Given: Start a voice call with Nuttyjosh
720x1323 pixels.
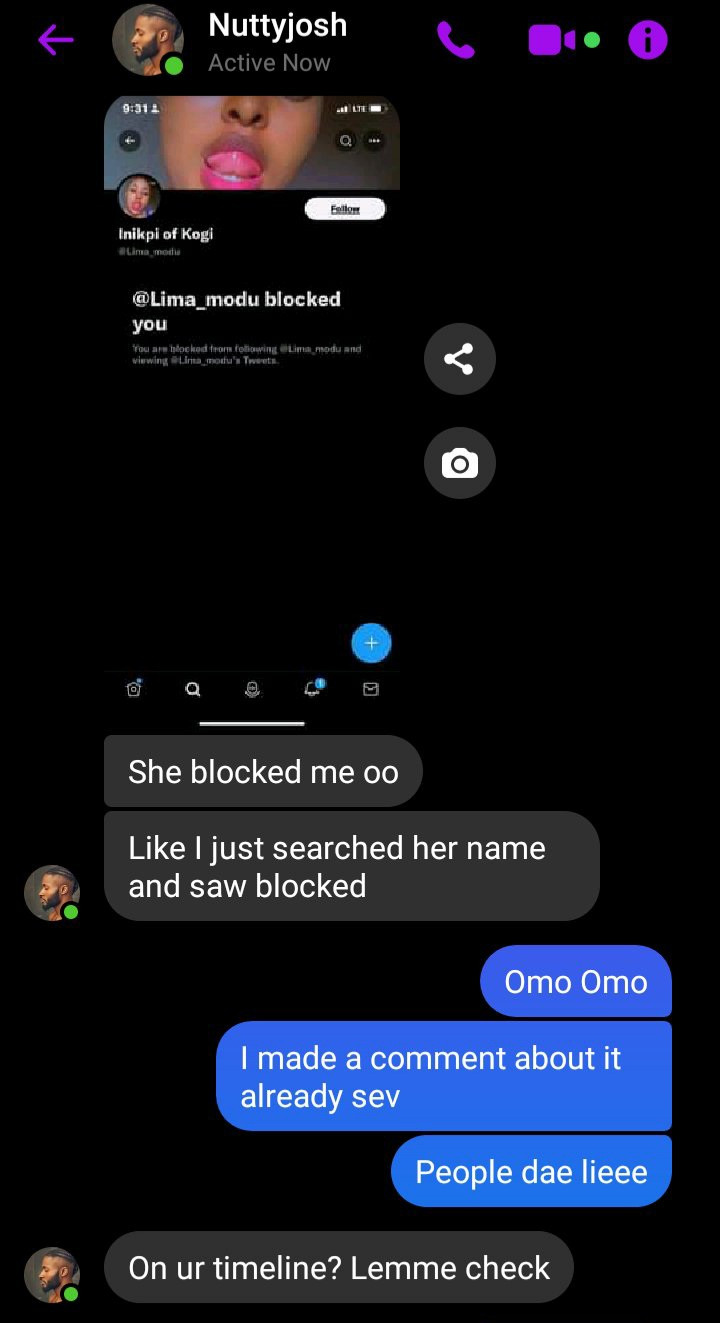Looking at the screenshot, I should (456, 40).
